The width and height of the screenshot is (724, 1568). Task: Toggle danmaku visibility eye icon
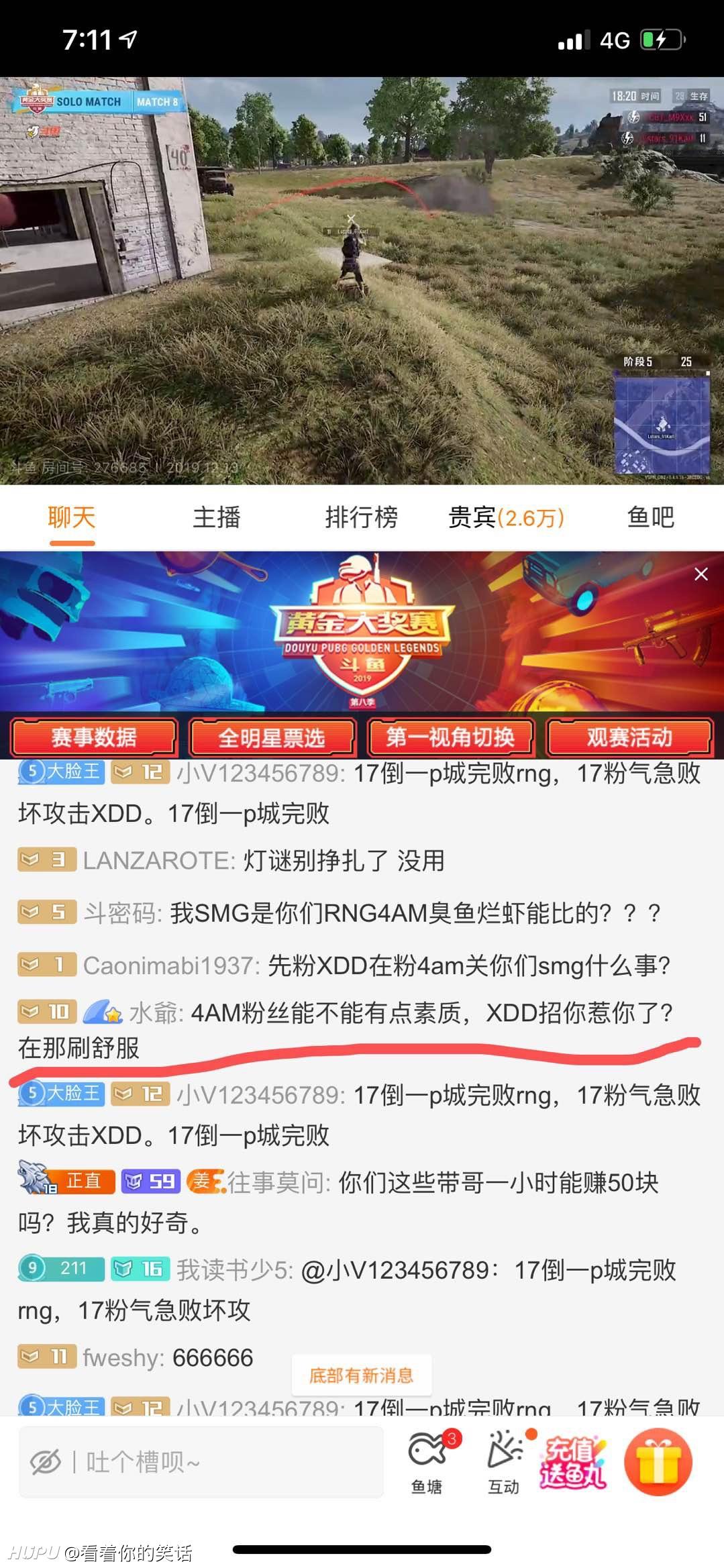[46, 1461]
